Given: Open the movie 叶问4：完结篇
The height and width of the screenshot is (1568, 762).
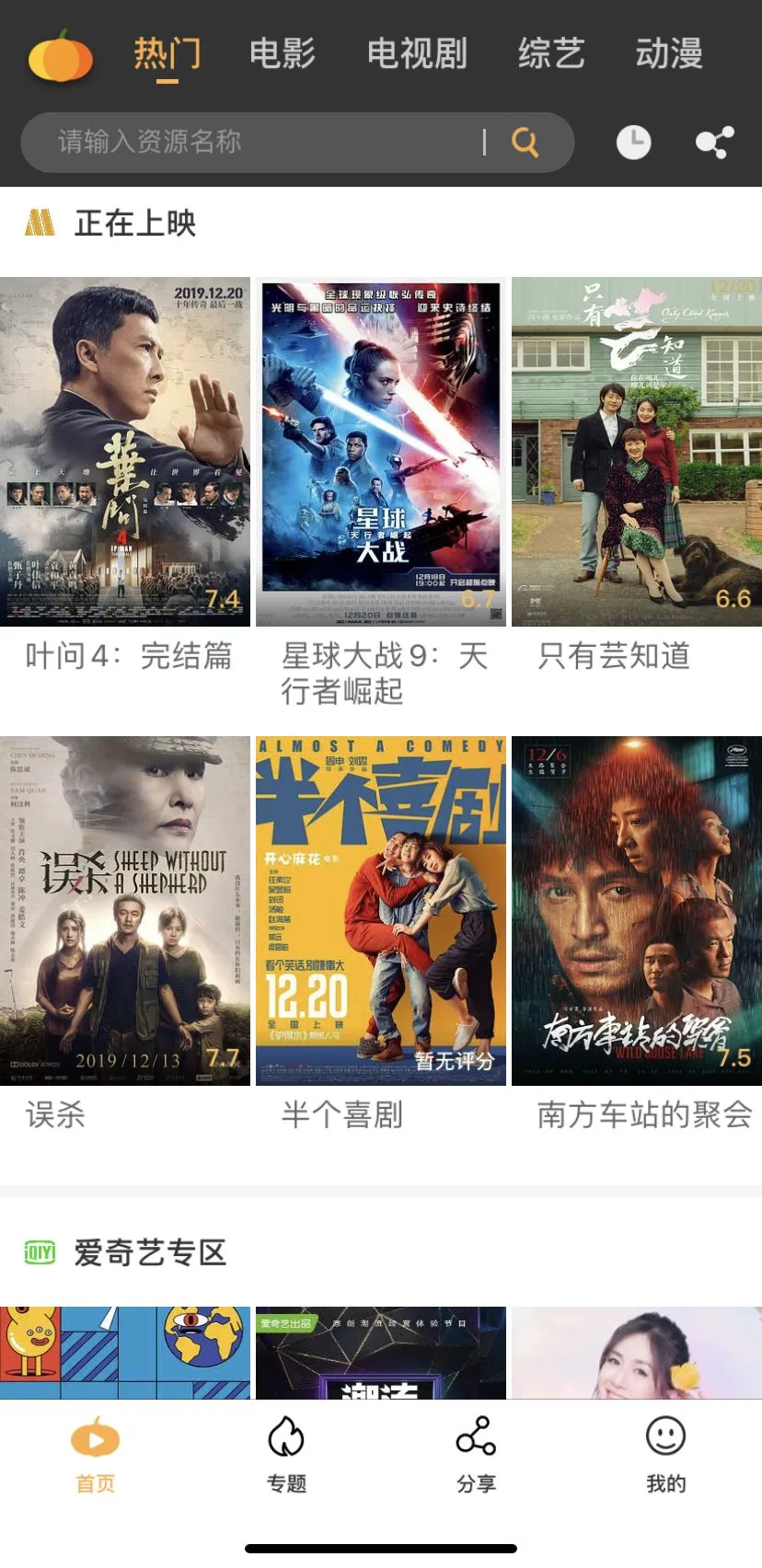Looking at the screenshot, I should [125, 452].
